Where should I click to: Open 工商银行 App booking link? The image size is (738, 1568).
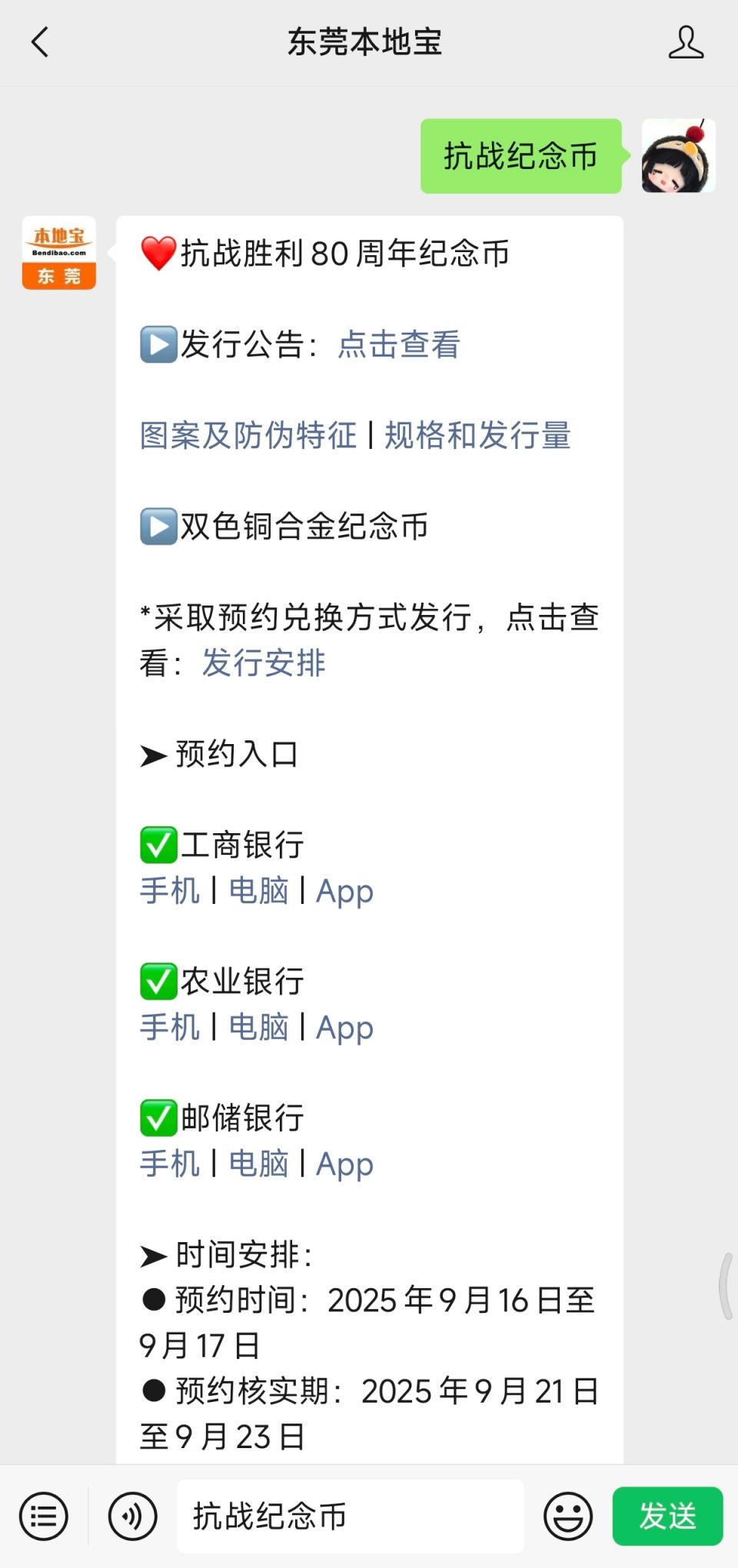(344, 891)
